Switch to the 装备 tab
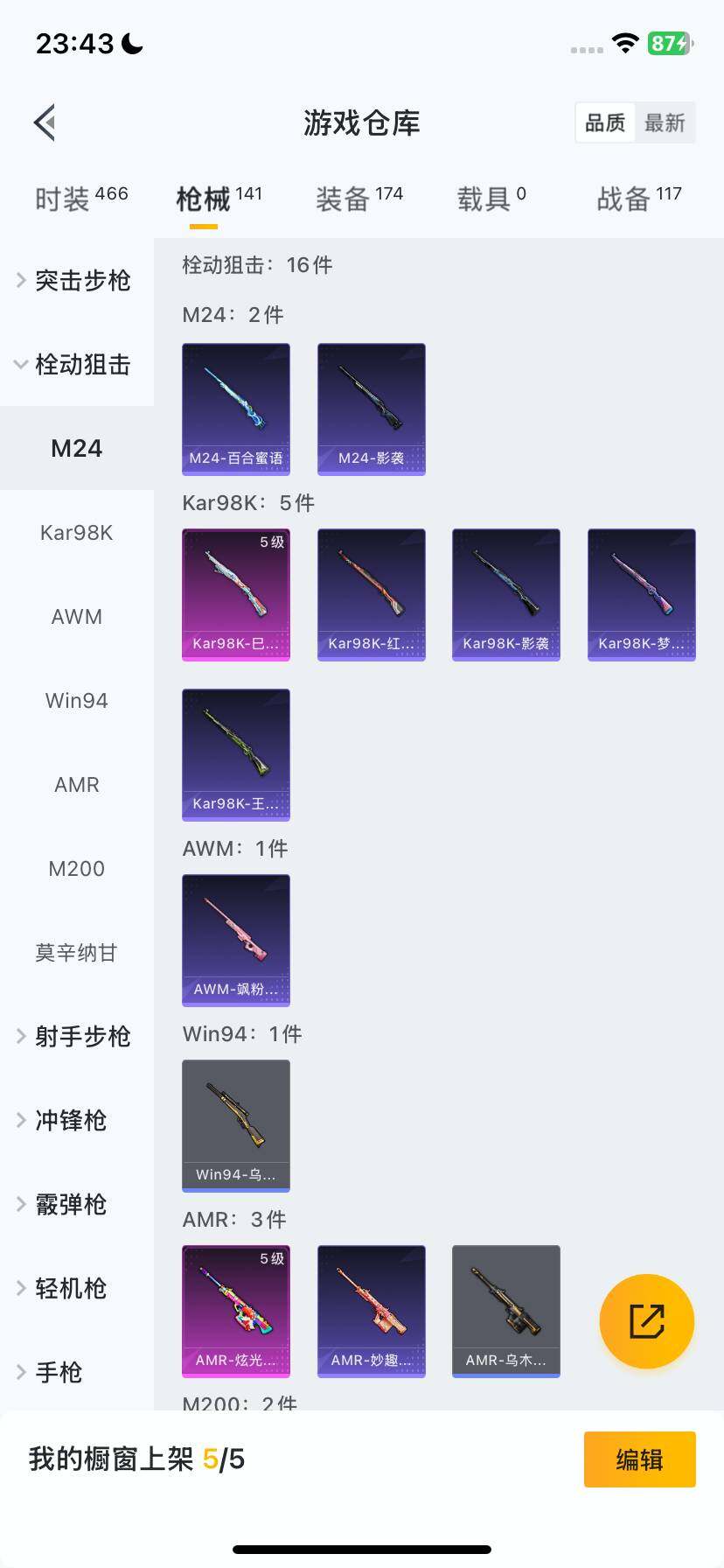 coord(359,199)
